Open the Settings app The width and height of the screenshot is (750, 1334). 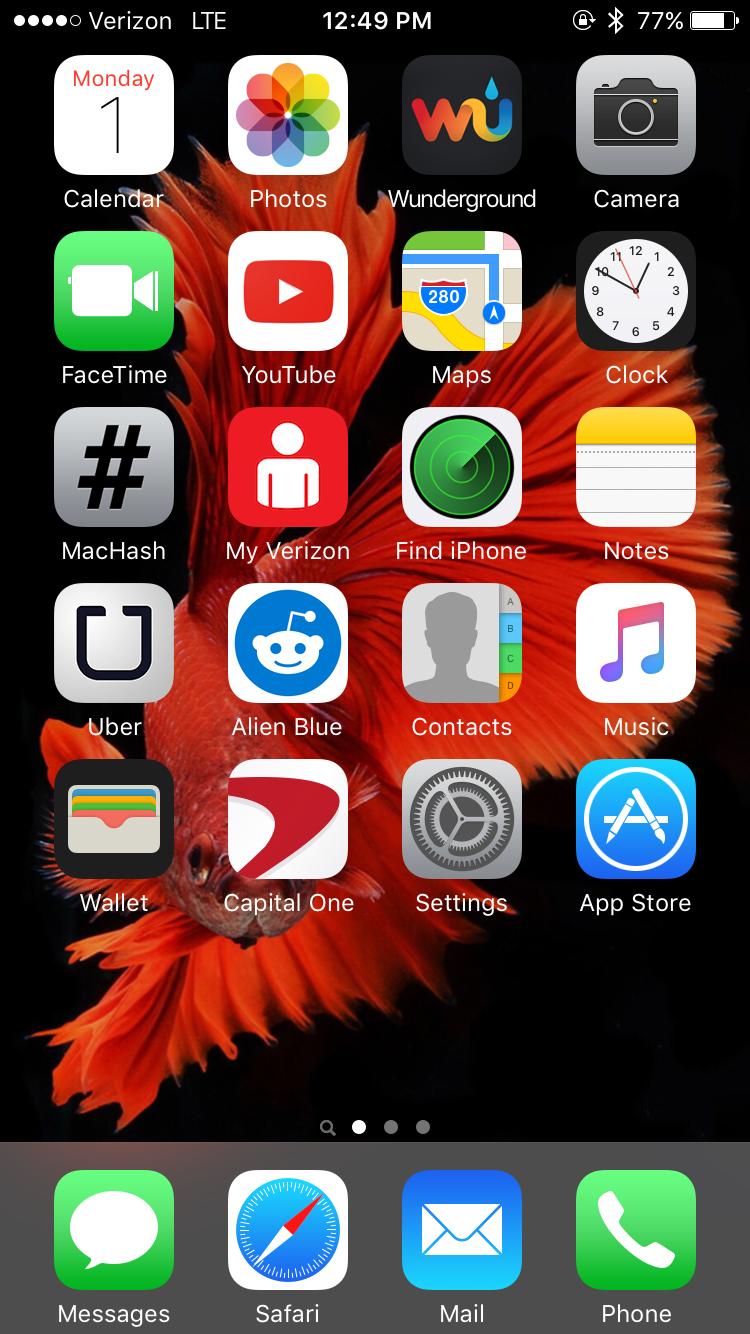tap(462, 820)
